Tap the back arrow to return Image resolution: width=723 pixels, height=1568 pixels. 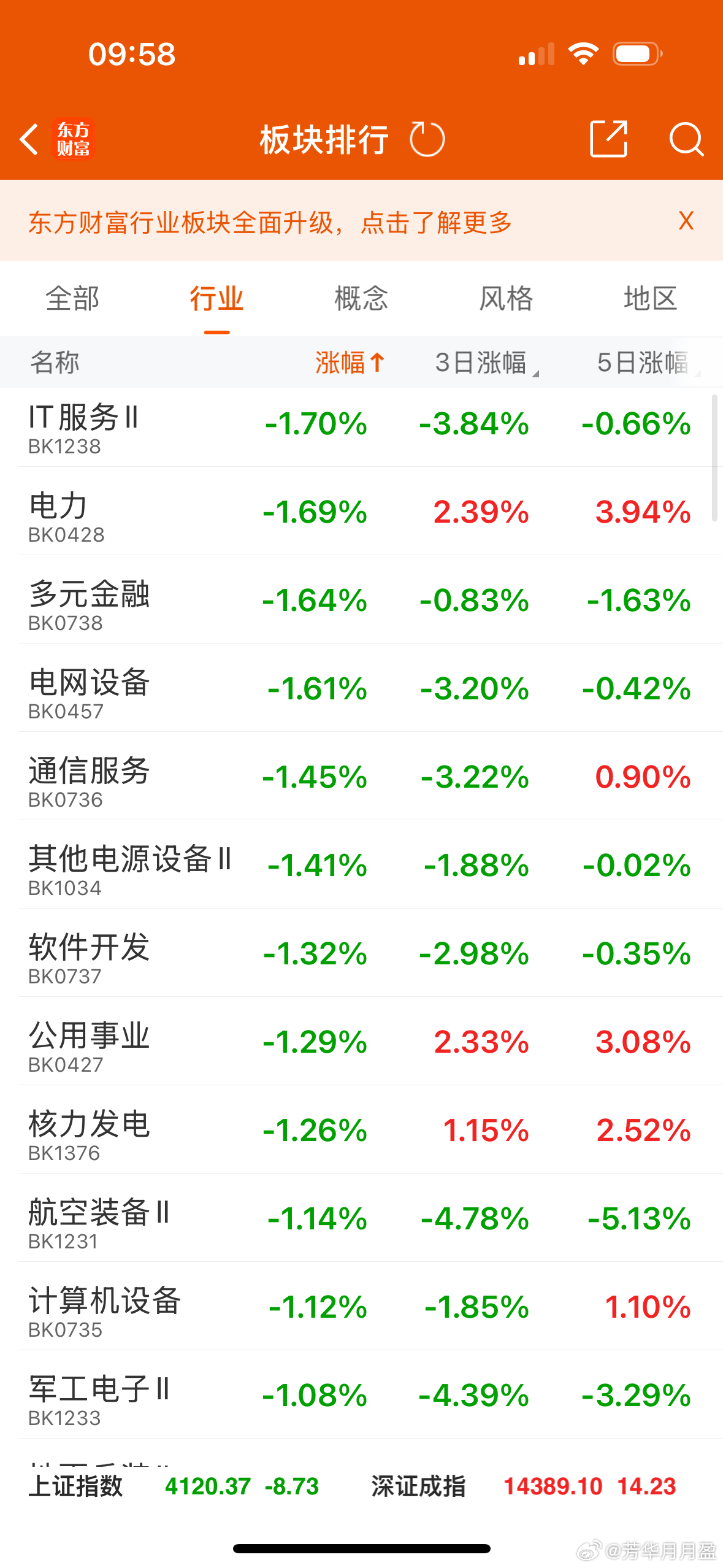coord(29,140)
